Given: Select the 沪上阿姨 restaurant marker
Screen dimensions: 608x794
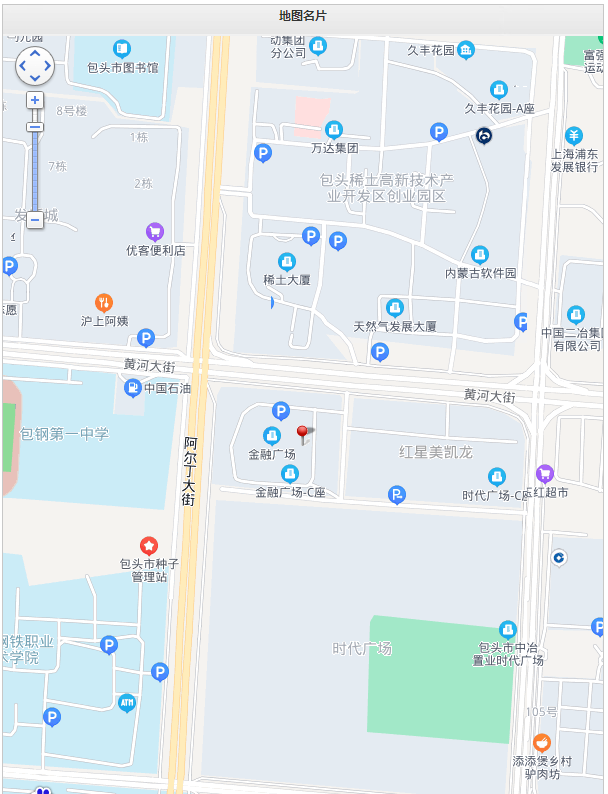Looking at the screenshot, I should point(104,302).
